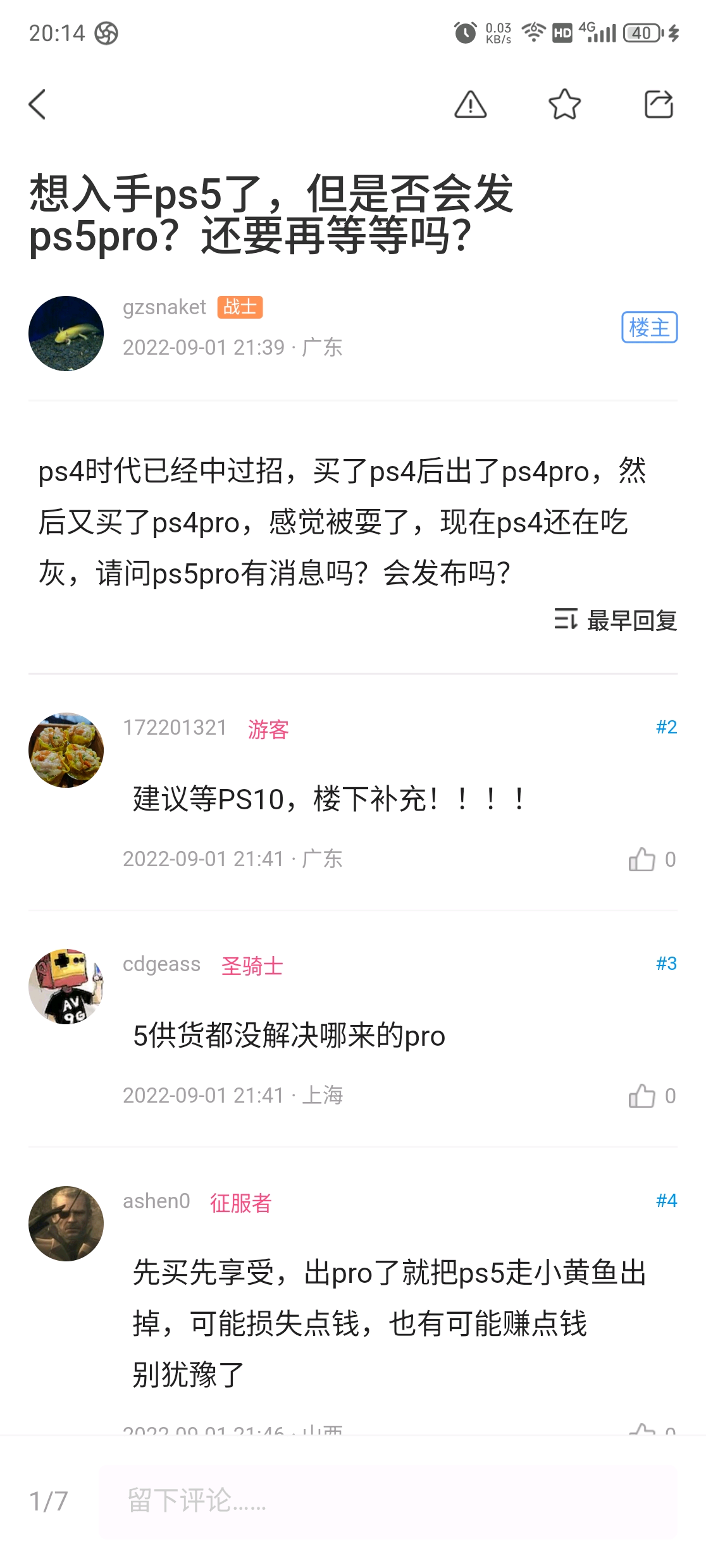Open cdgeass's avatar profile

pyautogui.click(x=66, y=986)
